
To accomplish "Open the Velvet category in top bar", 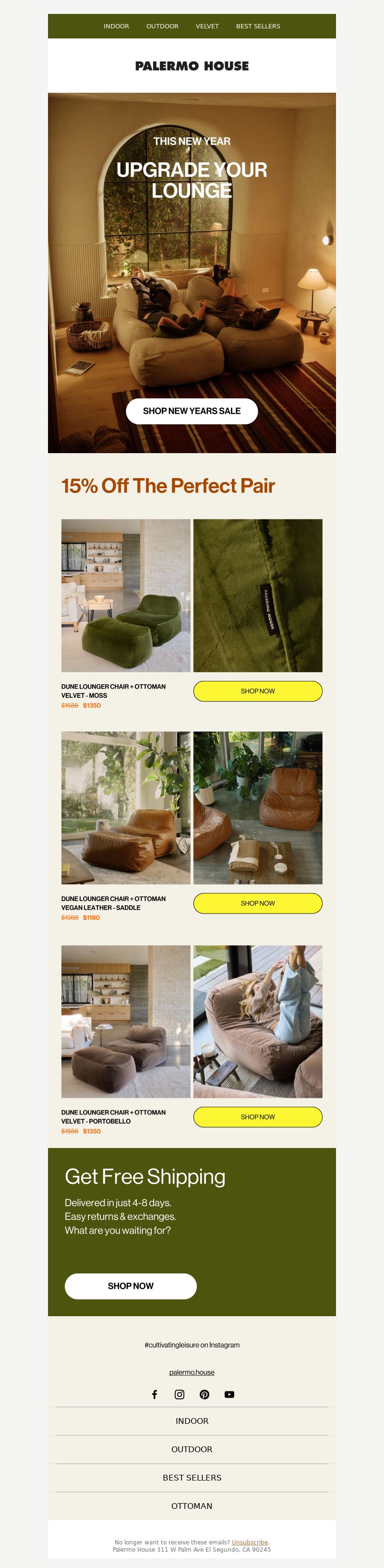I will point(207,26).
